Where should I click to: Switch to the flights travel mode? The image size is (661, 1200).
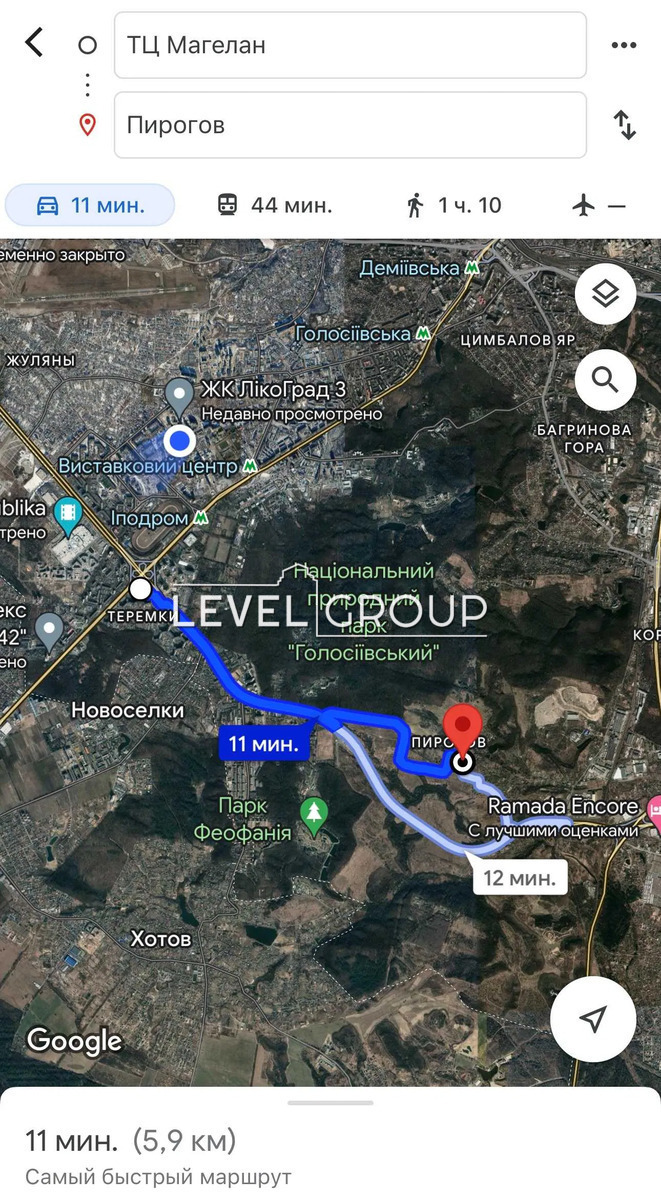click(598, 205)
